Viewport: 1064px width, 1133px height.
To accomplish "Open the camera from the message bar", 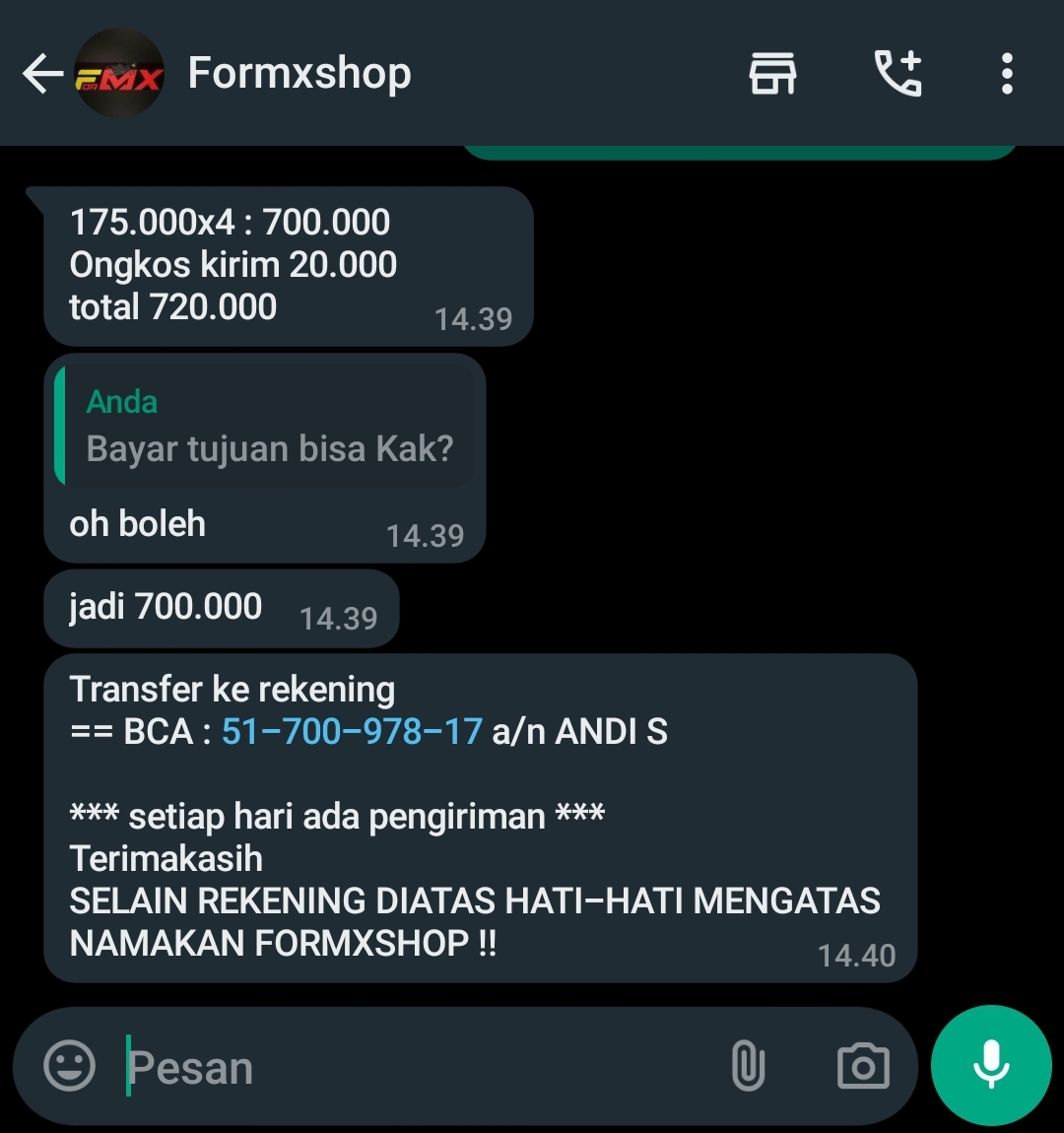I will pos(862,1066).
